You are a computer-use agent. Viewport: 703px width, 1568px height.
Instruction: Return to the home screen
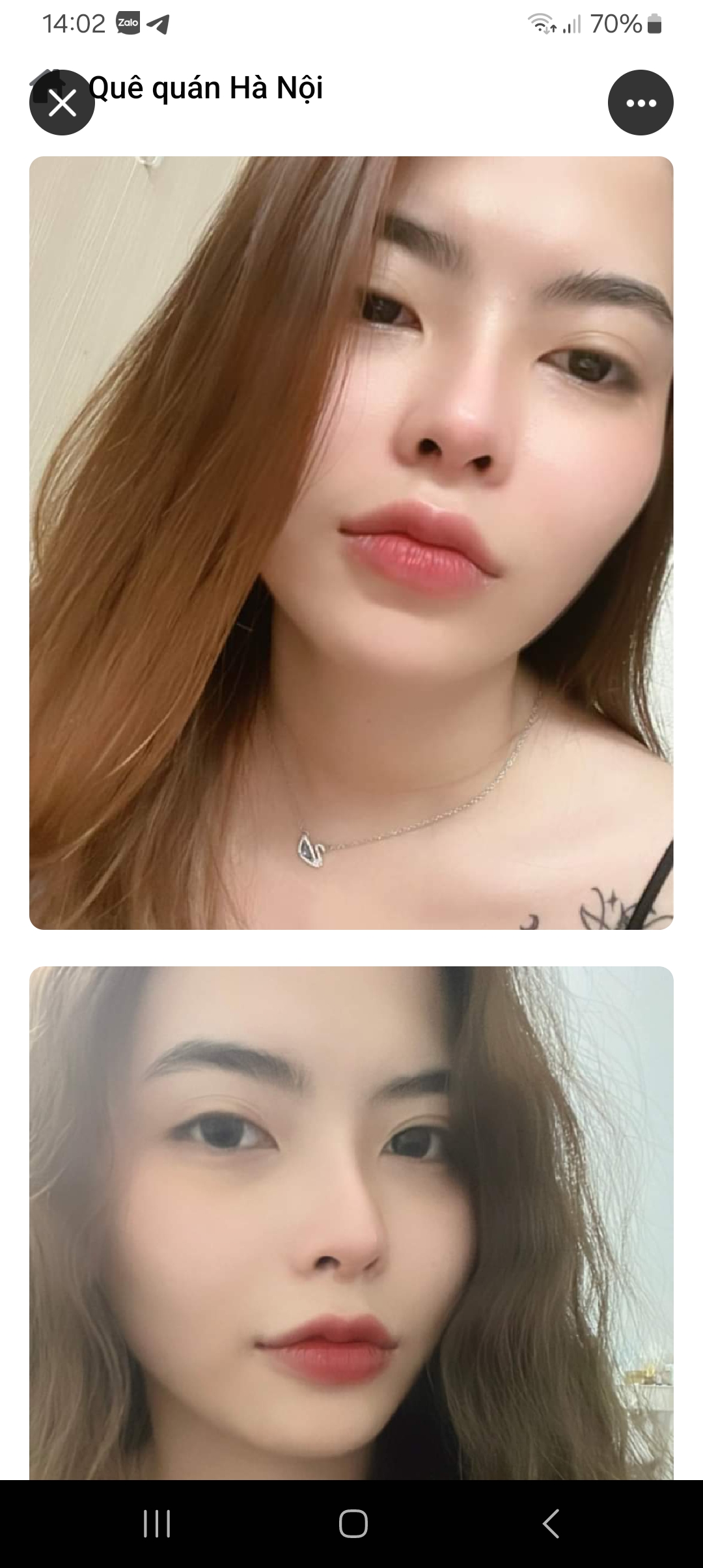(x=353, y=1524)
